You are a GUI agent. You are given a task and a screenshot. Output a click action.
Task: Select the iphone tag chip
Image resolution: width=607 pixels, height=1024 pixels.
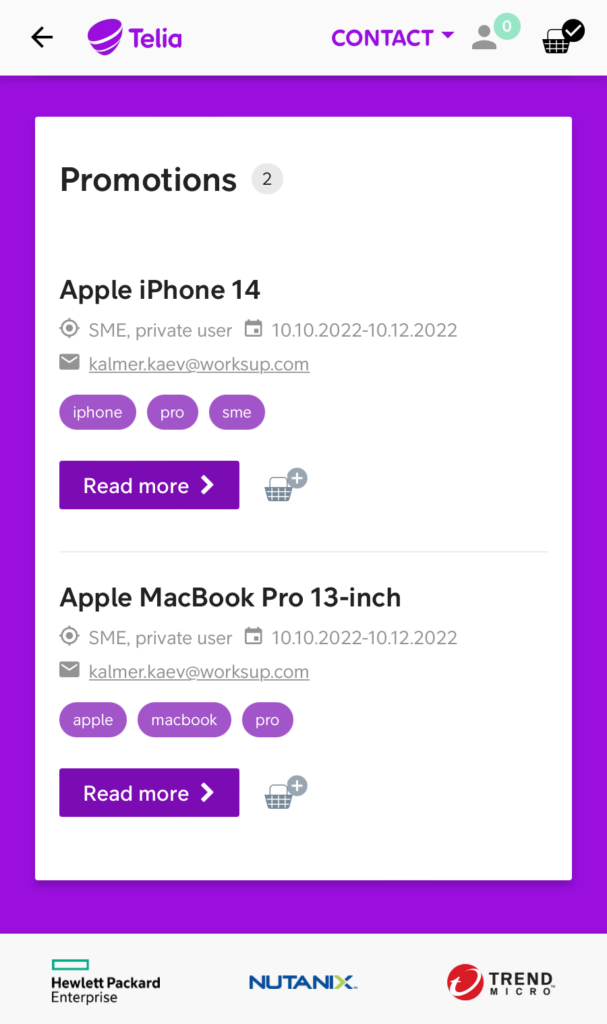click(97, 412)
